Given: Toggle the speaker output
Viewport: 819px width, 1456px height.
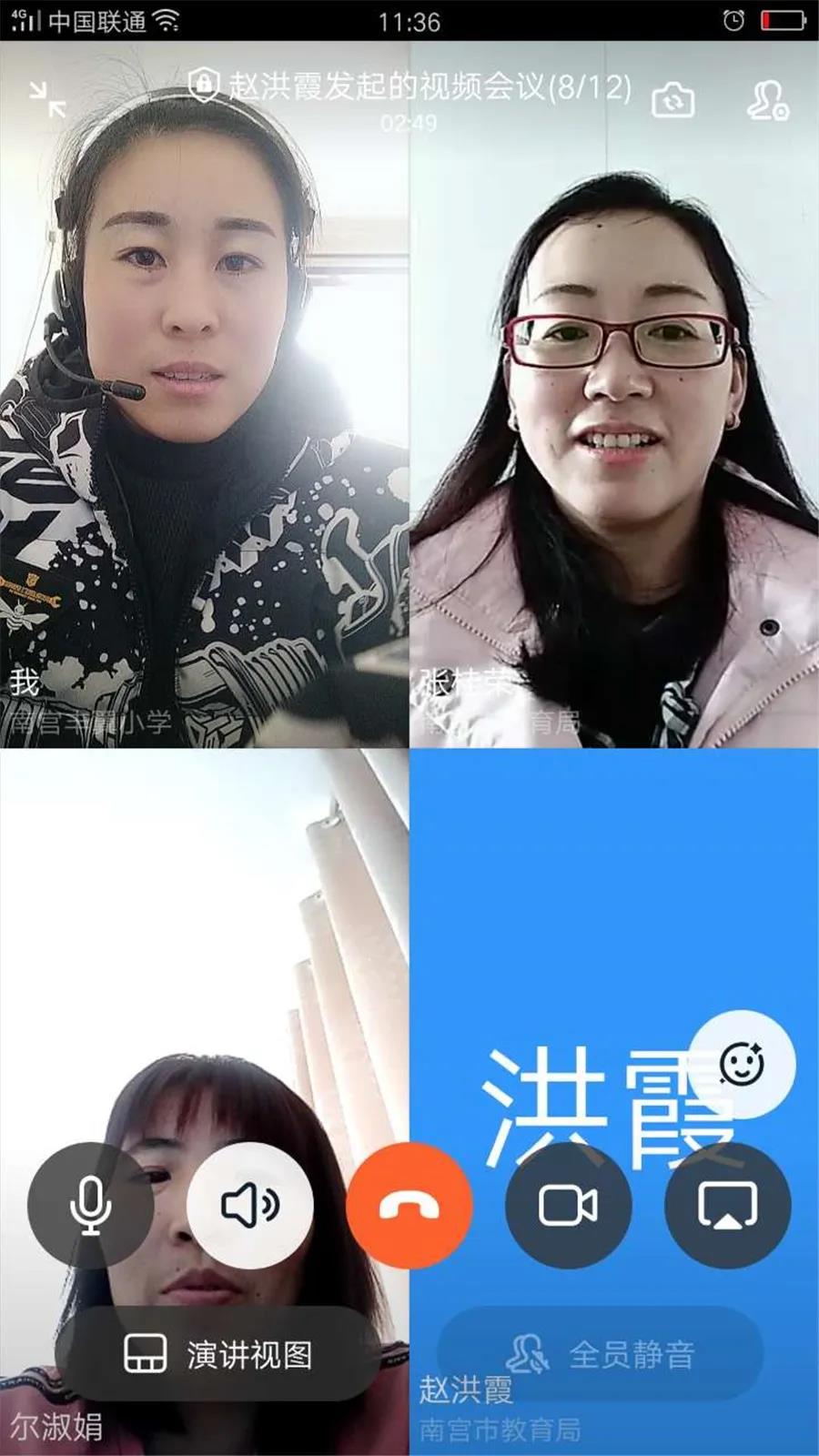Looking at the screenshot, I should point(250,1205).
